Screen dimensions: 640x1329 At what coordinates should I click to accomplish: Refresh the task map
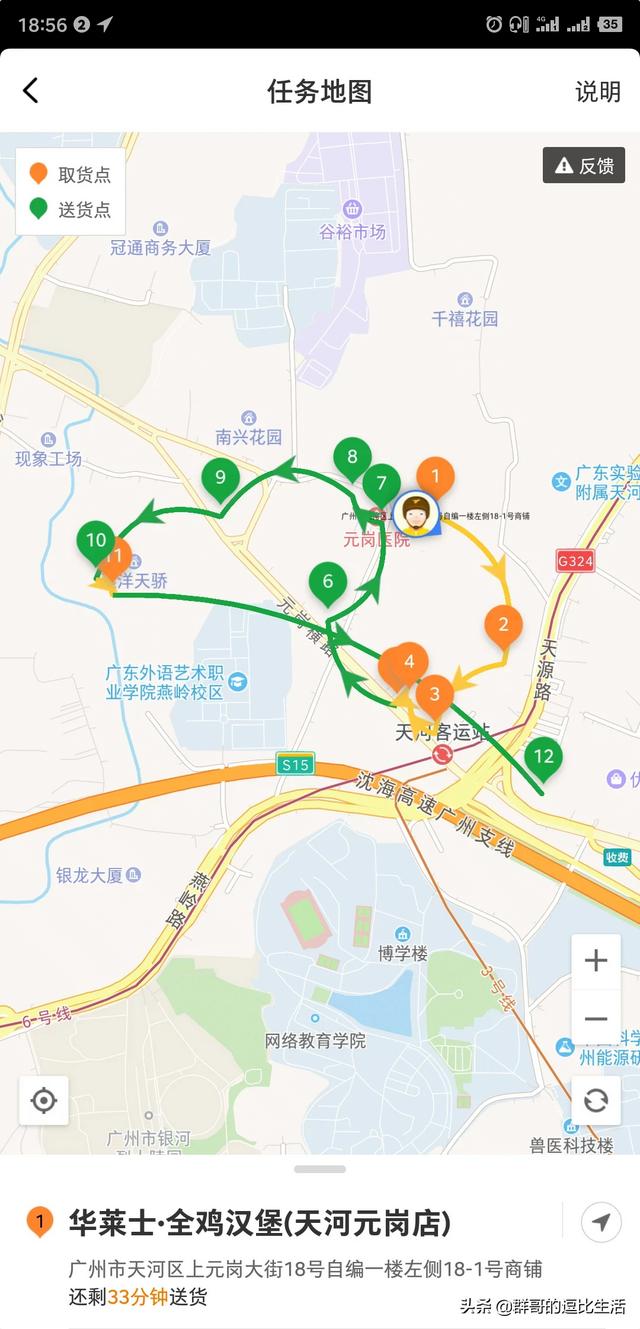point(596,1100)
